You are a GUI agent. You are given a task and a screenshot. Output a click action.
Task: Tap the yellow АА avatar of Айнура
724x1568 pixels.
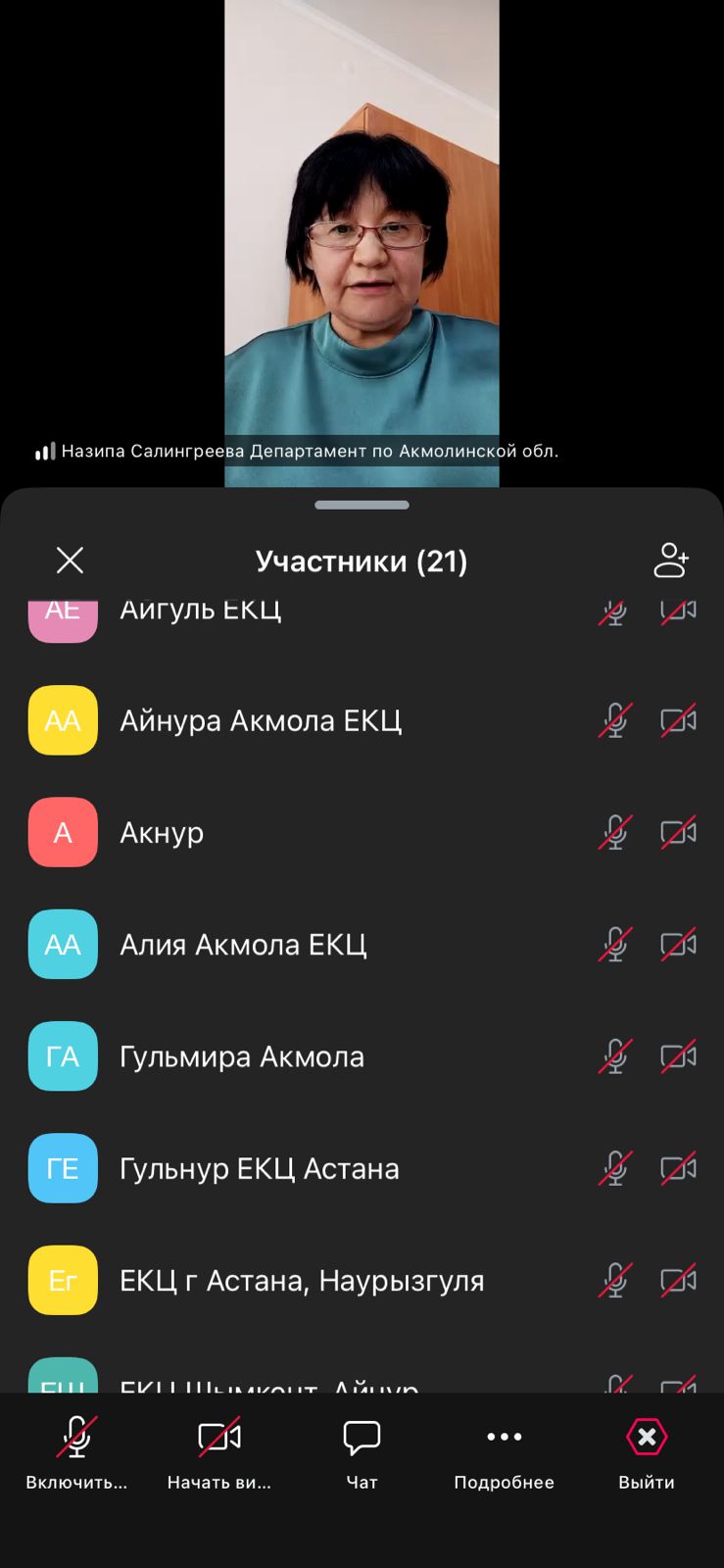pyautogui.click(x=62, y=720)
